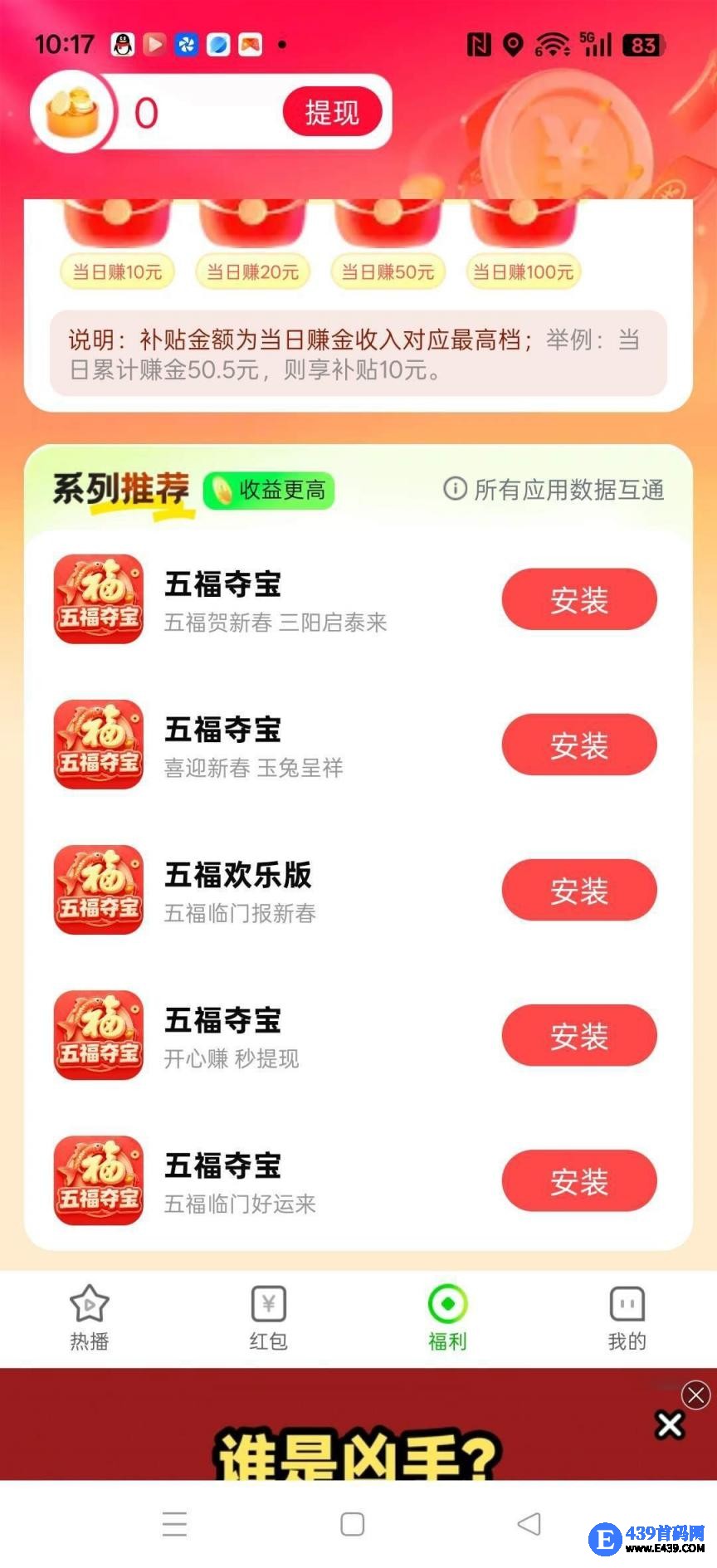
Task: Claim the 当日赚20元 red envelope
Action: [252, 224]
